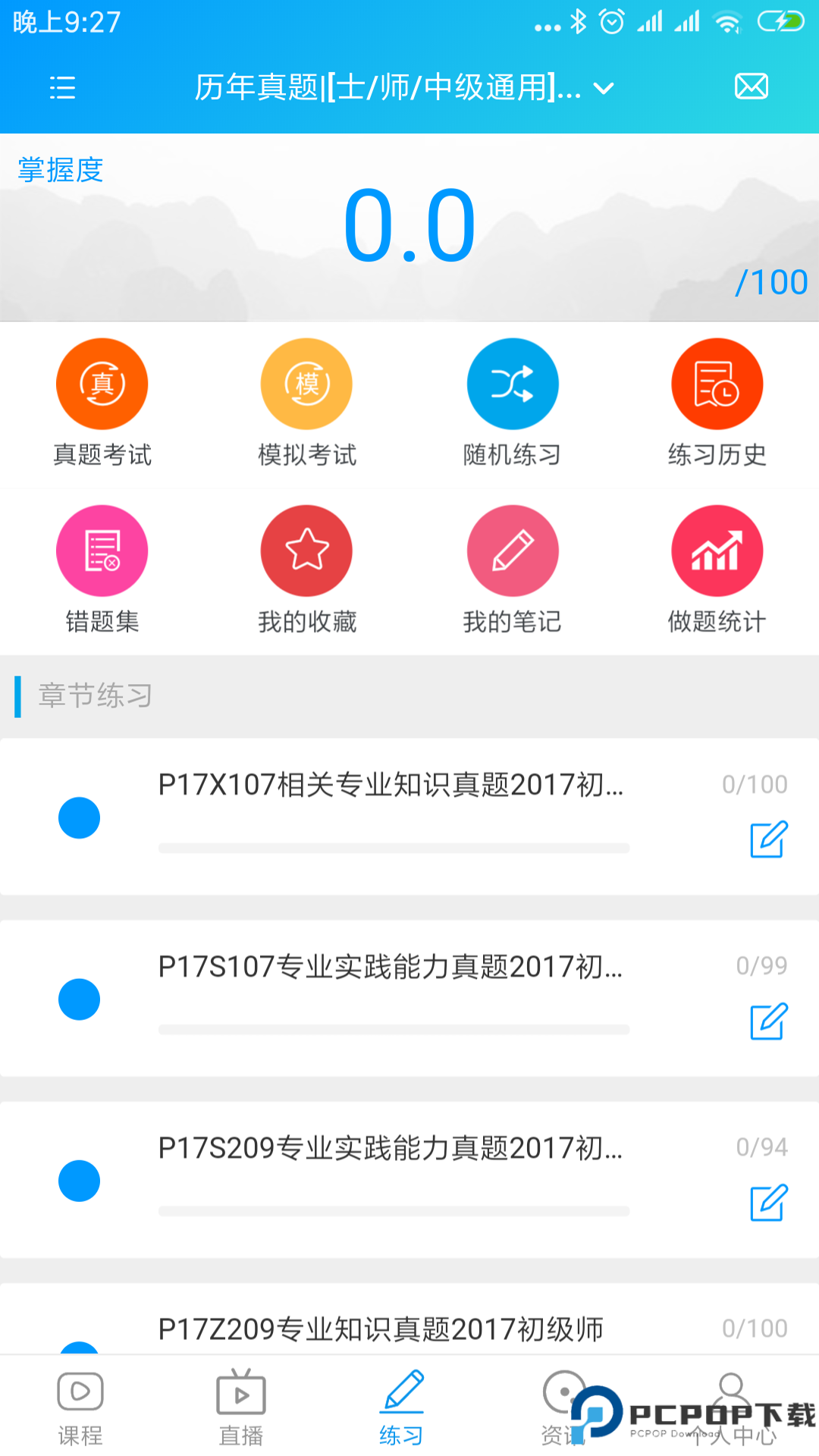
Task: Start 随机练习 random practice
Action: [513, 383]
